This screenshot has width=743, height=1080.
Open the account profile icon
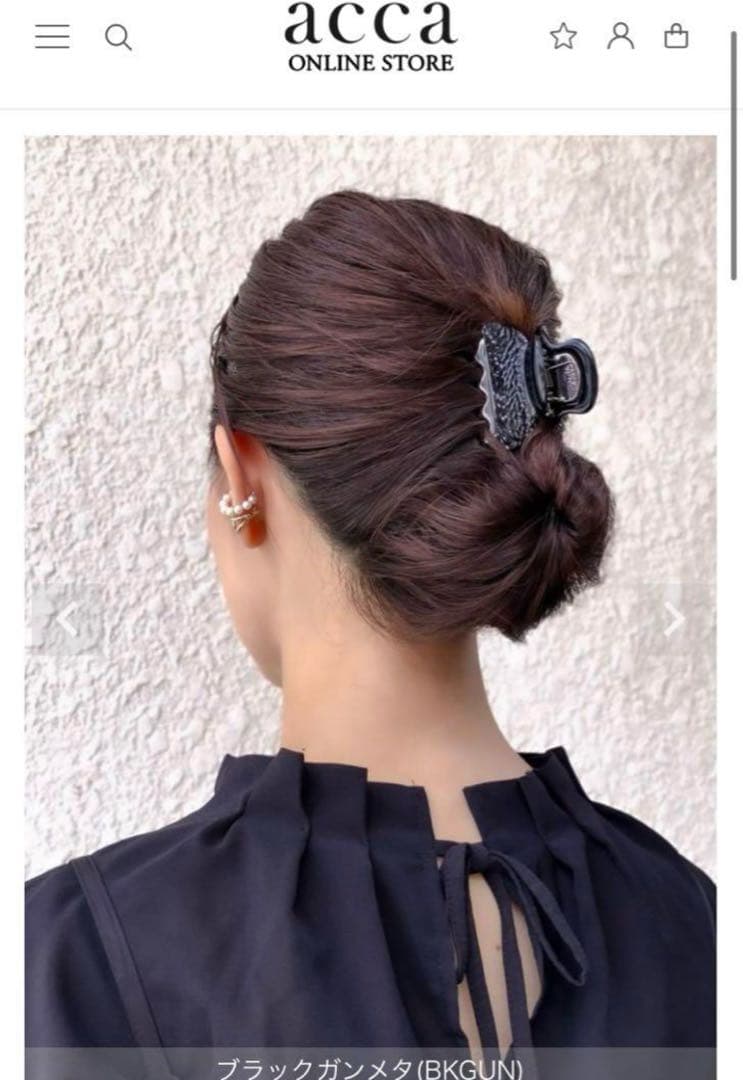(620, 37)
